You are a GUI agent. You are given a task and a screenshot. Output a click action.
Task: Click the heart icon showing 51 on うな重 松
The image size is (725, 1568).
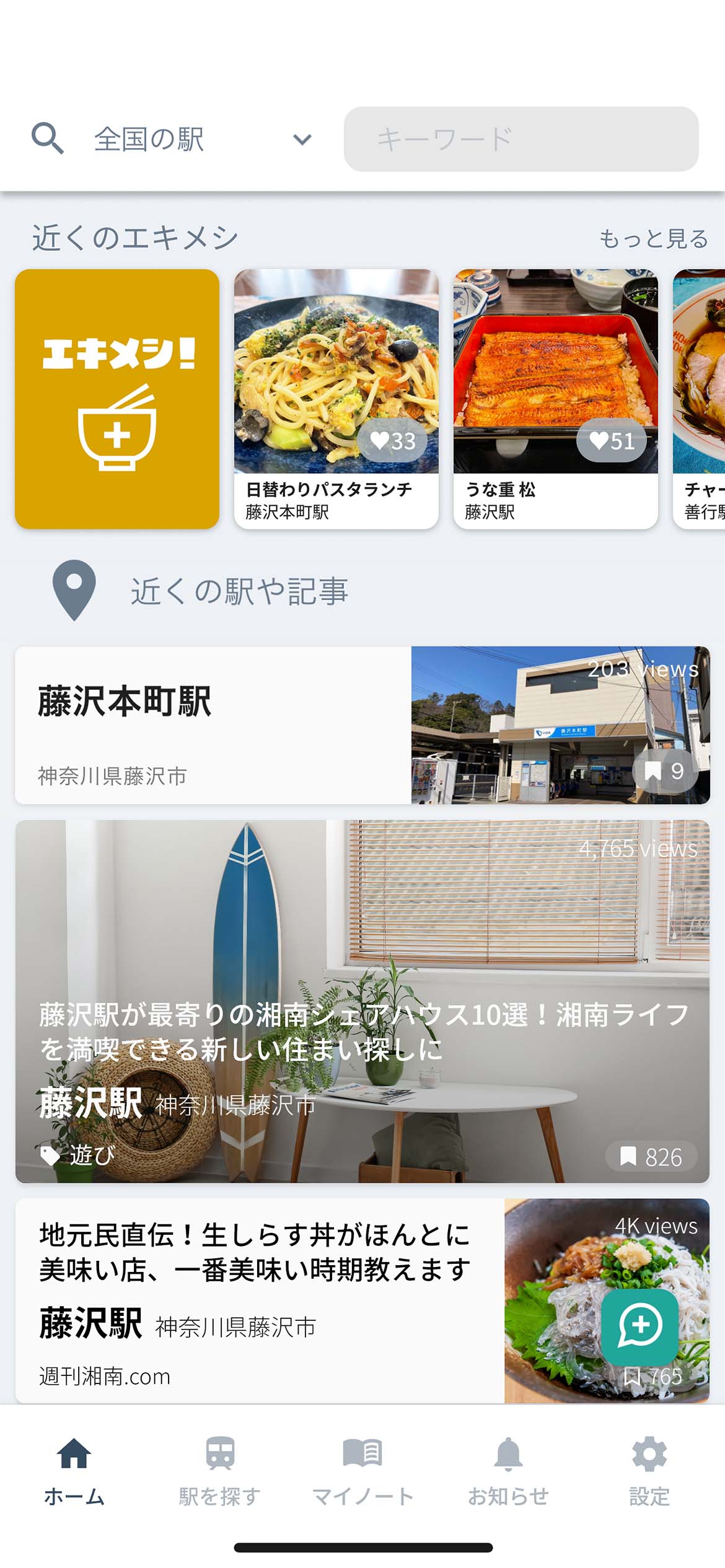click(x=613, y=441)
